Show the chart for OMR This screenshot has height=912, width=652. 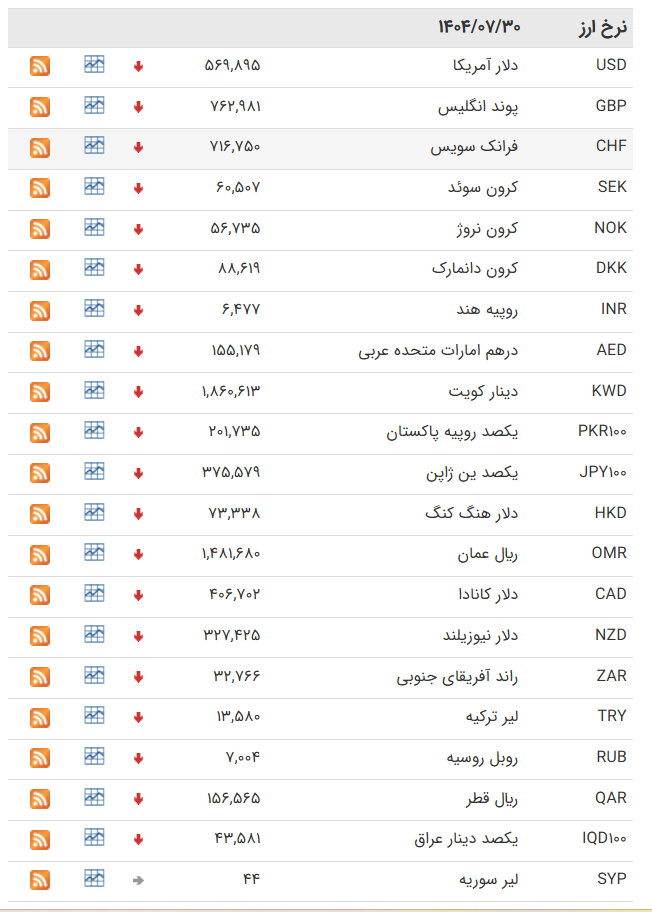[x=94, y=553]
